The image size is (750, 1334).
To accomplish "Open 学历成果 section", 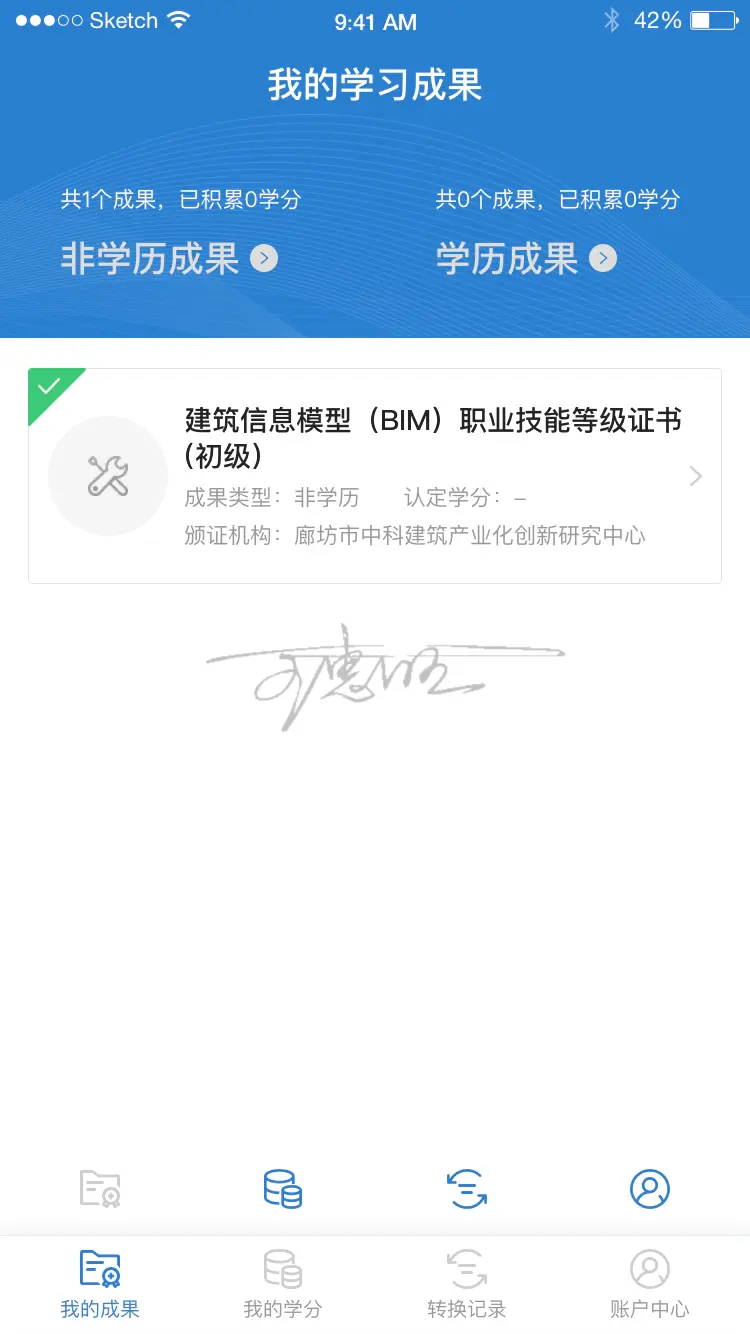I will pos(525,259).
